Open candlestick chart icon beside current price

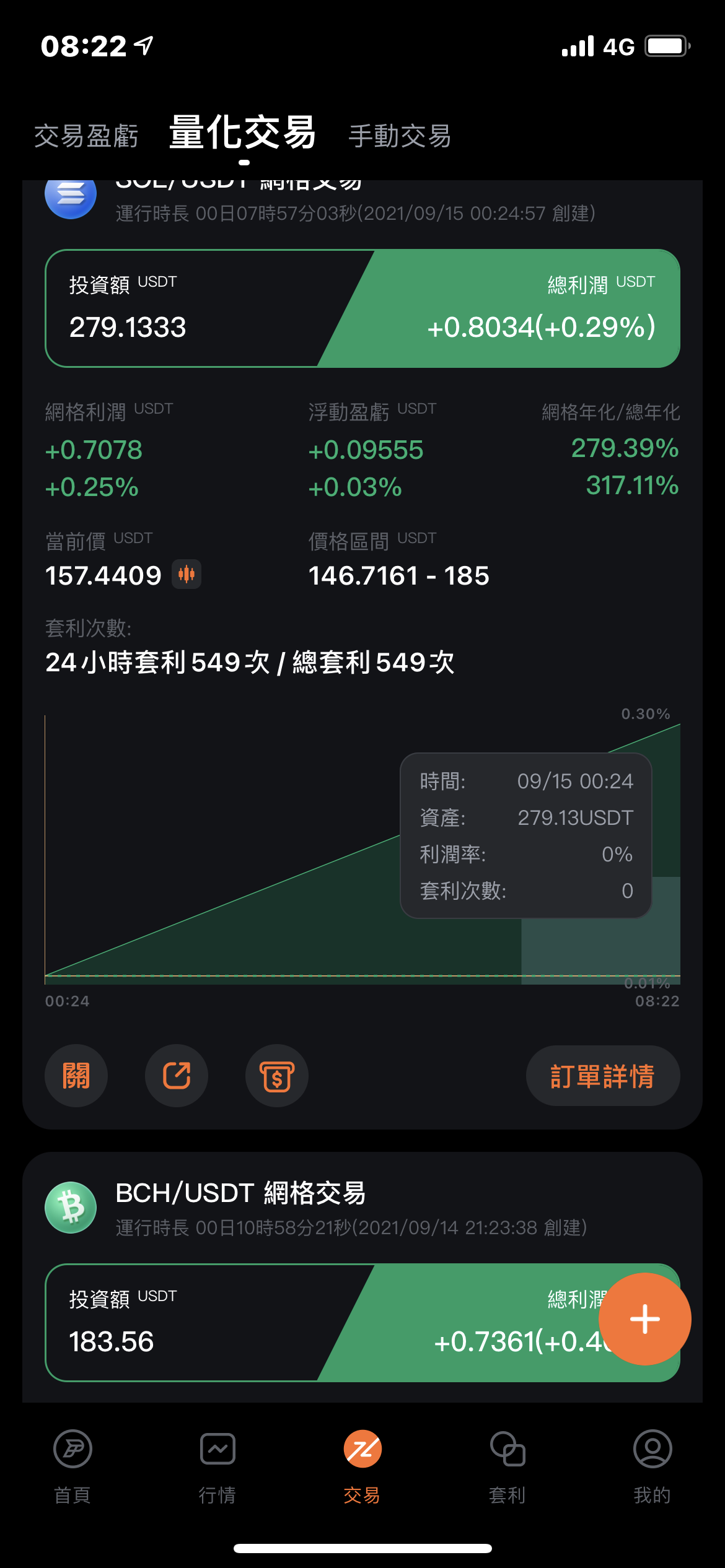point(187,575)
